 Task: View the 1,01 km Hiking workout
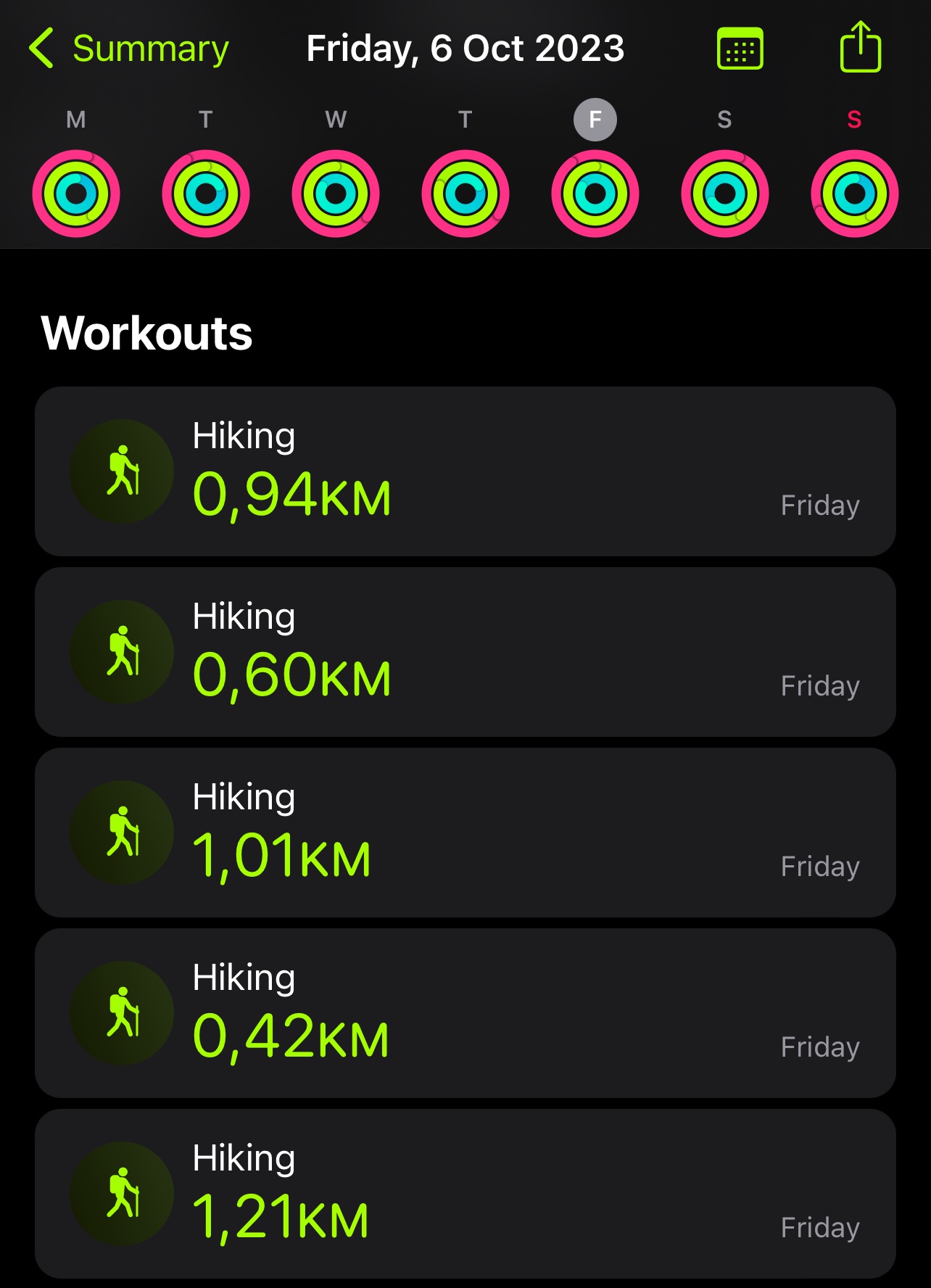(465, 833)
